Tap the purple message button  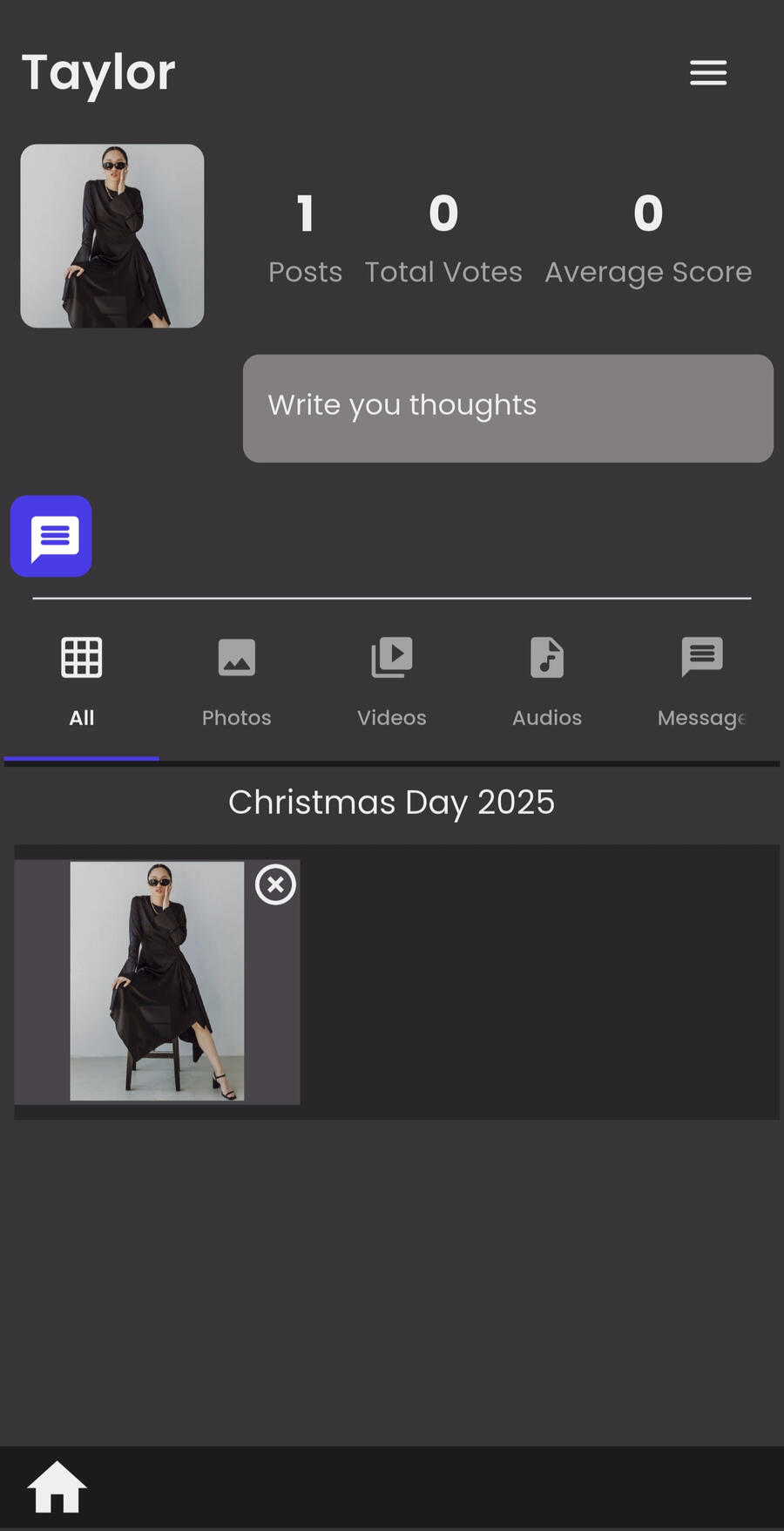click(51, 536)
